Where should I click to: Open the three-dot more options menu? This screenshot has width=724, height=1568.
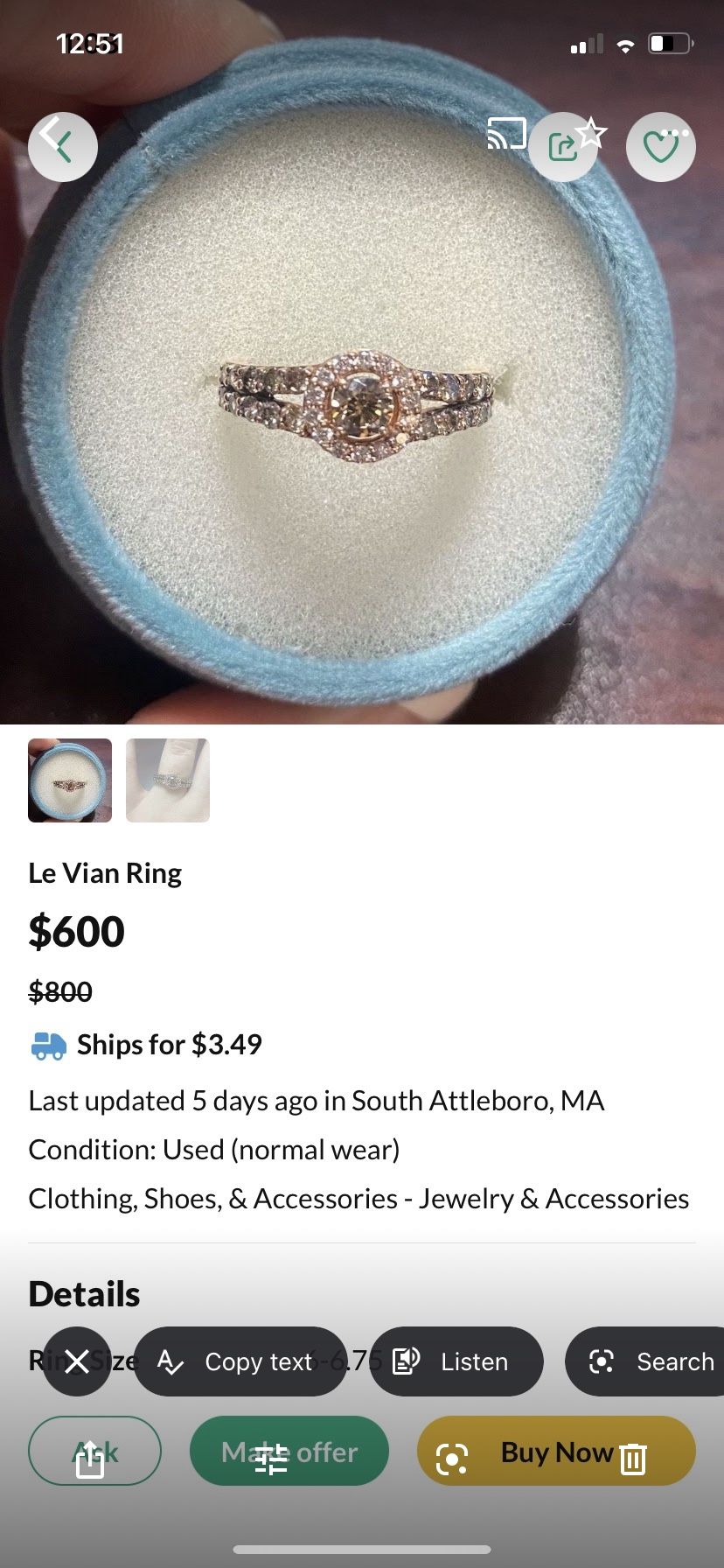click(x=676, y=133)
